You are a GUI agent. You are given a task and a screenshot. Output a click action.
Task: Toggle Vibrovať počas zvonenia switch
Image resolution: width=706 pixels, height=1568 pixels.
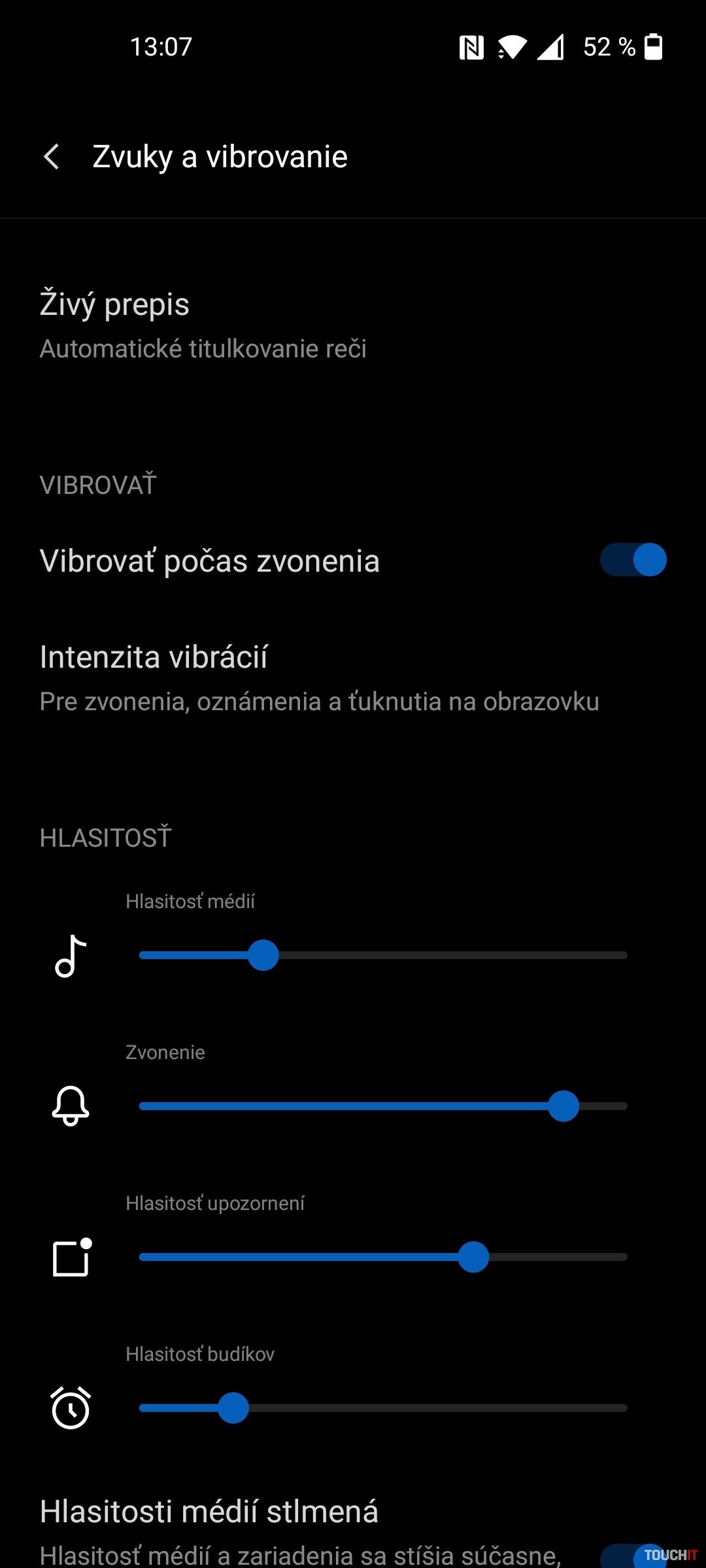633,560
